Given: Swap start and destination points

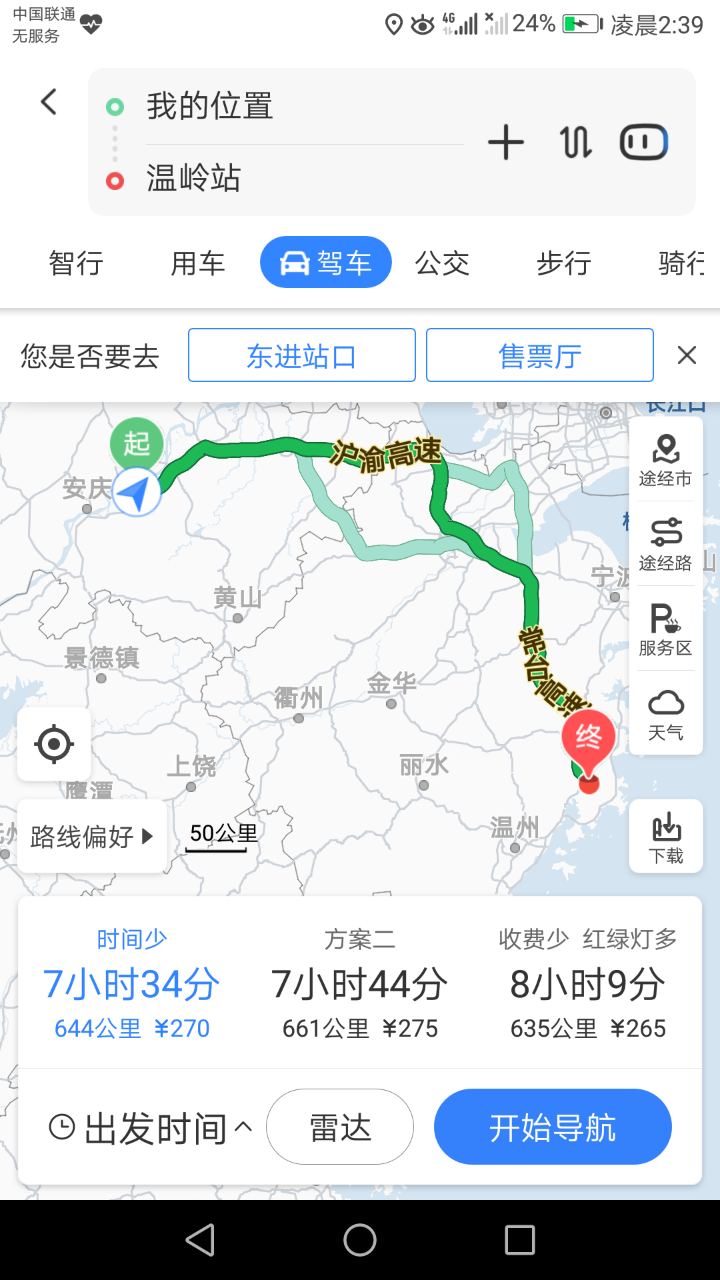Looking at the screenshot, I should click(575, 143).
